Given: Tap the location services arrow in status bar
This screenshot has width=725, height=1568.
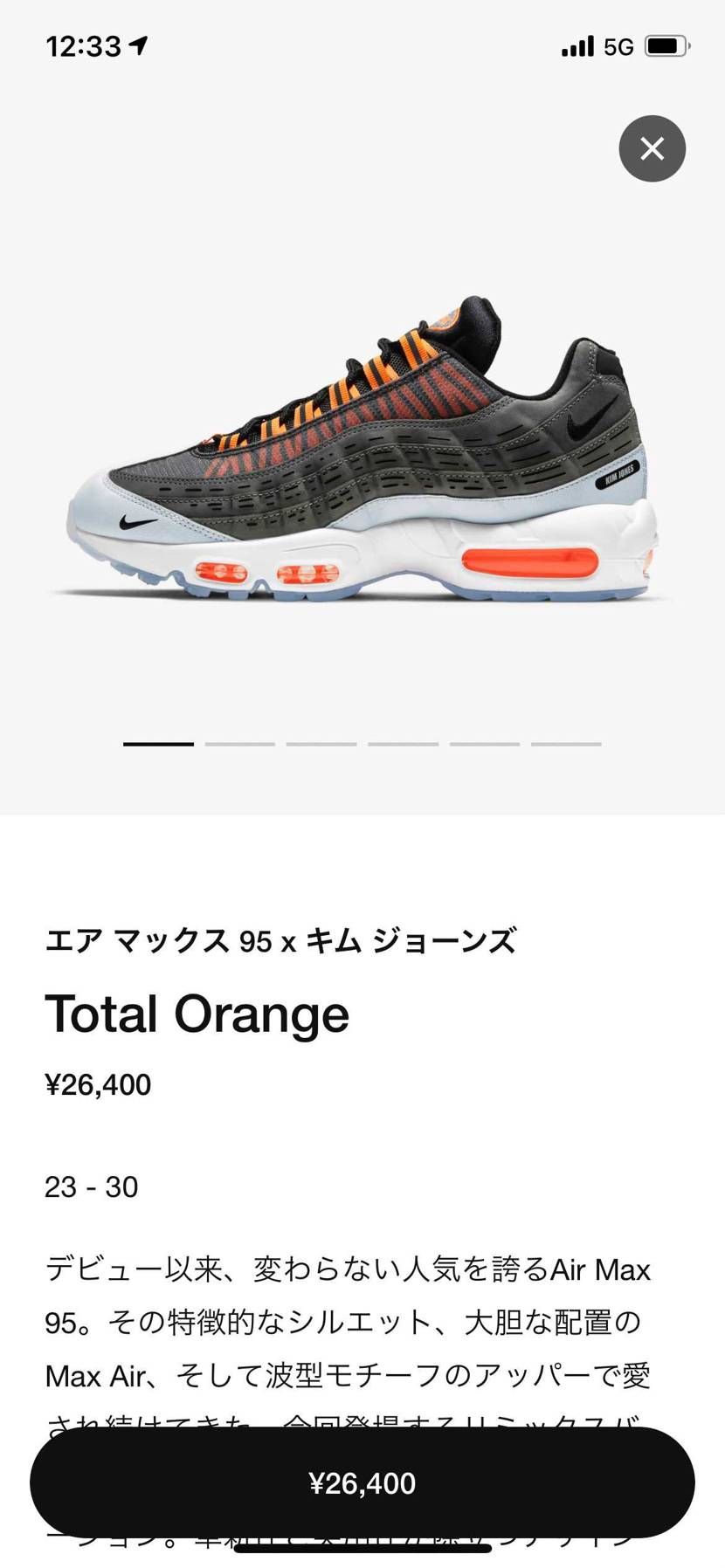Looking at the screenshot, I should pos(140,45).
